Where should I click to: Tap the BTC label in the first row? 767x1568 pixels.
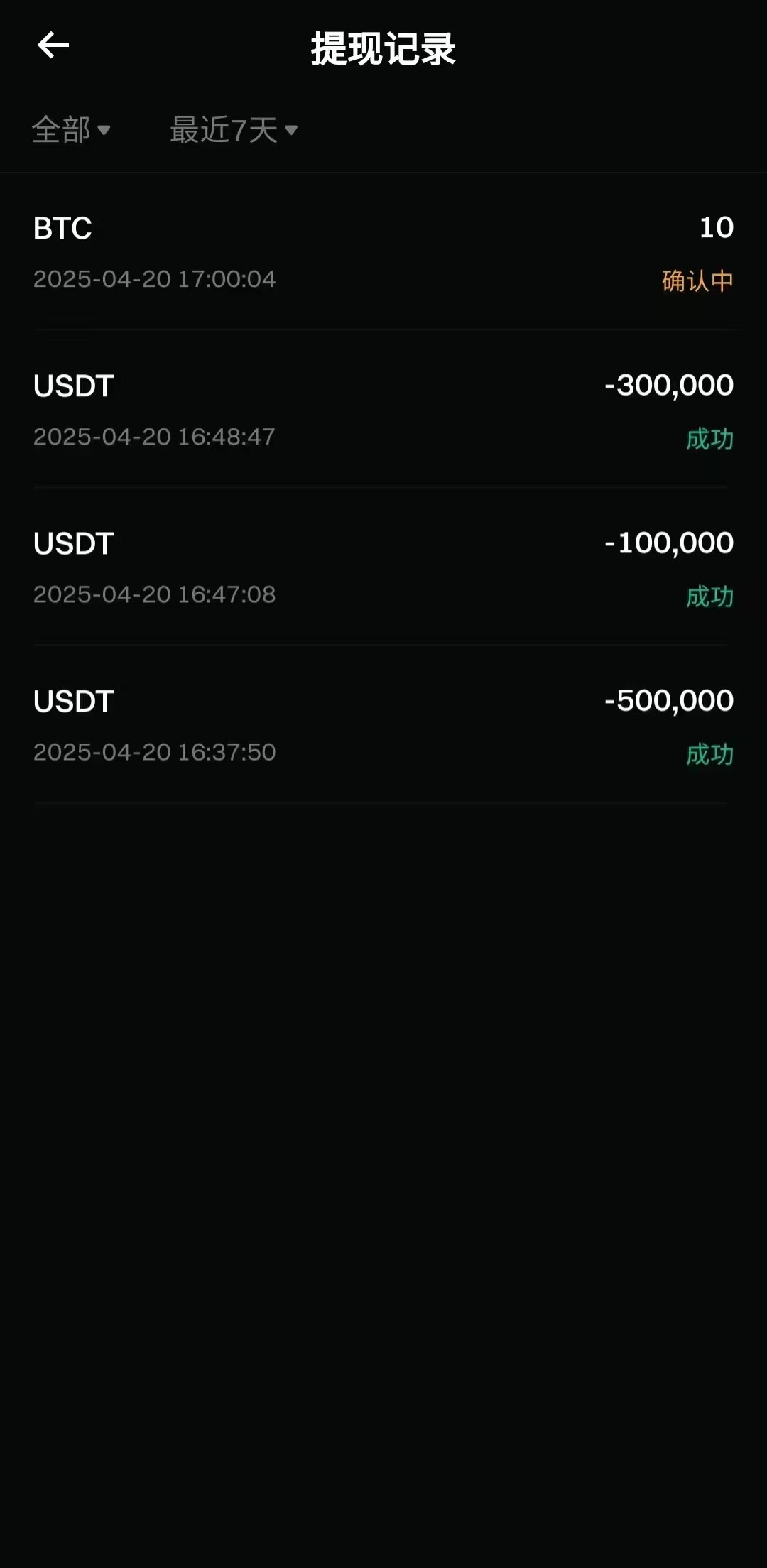point(62,229)
